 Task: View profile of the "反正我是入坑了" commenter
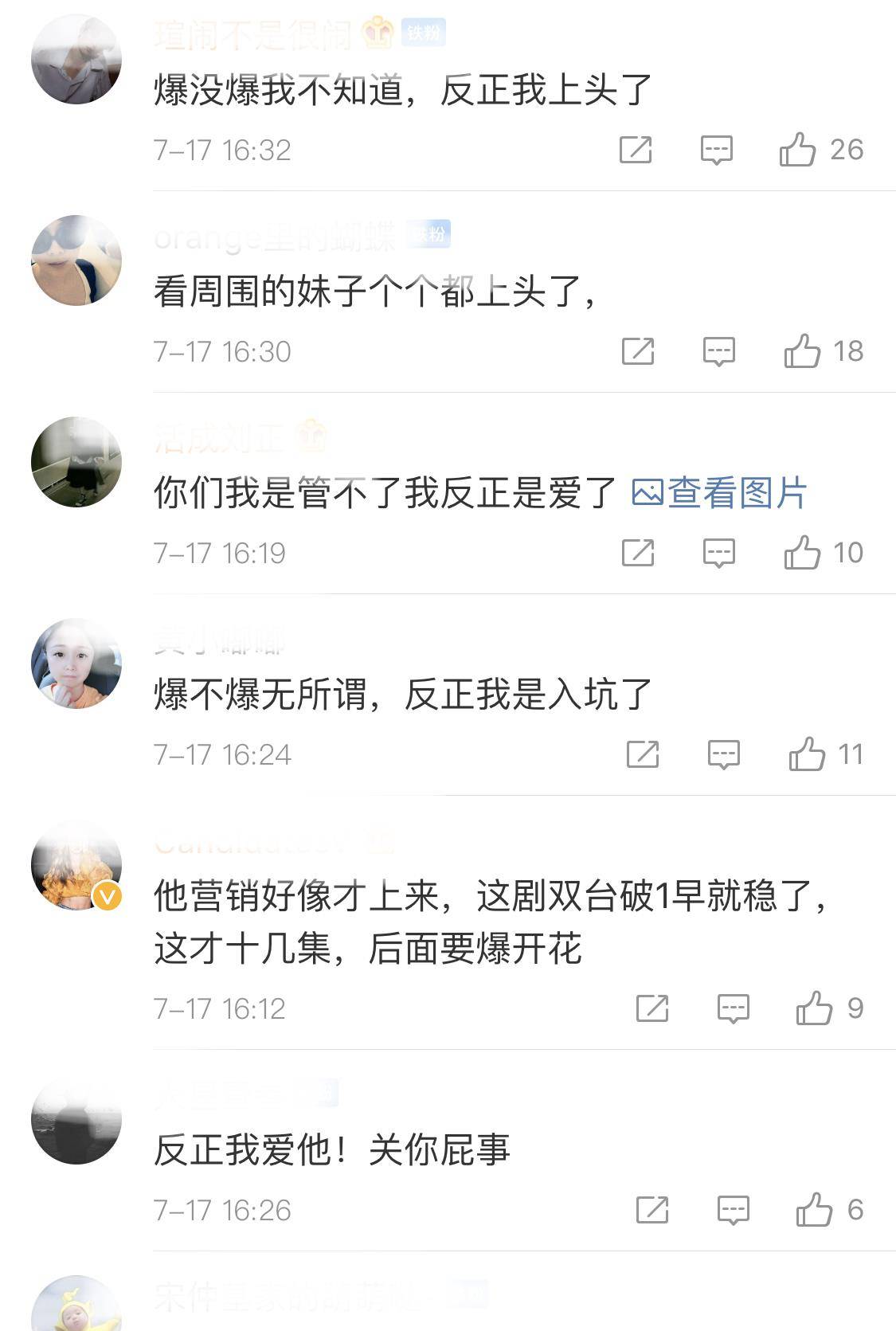pyautogui.click(x=76, y=664)
